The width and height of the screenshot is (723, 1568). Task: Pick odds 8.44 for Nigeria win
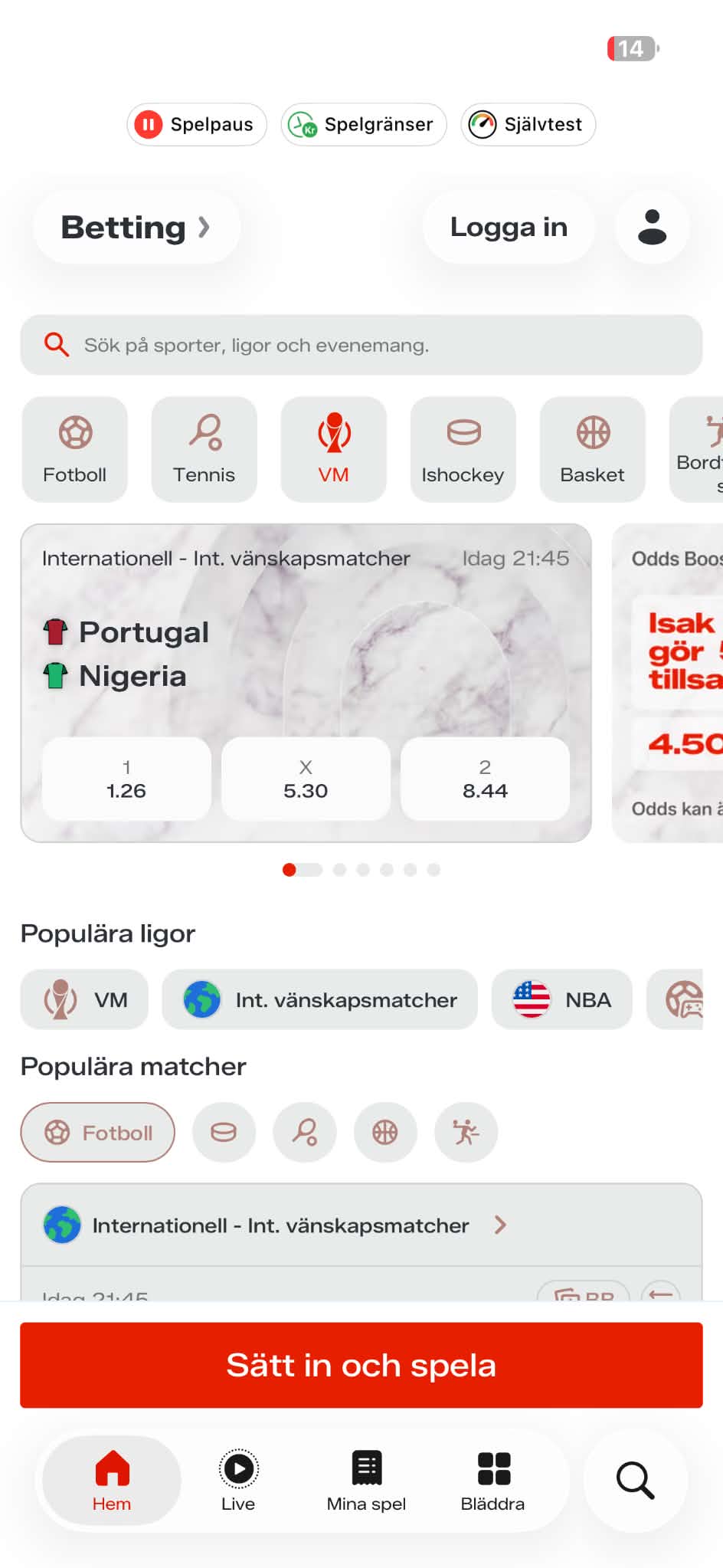pyautogui.click(x=485, y=779)
